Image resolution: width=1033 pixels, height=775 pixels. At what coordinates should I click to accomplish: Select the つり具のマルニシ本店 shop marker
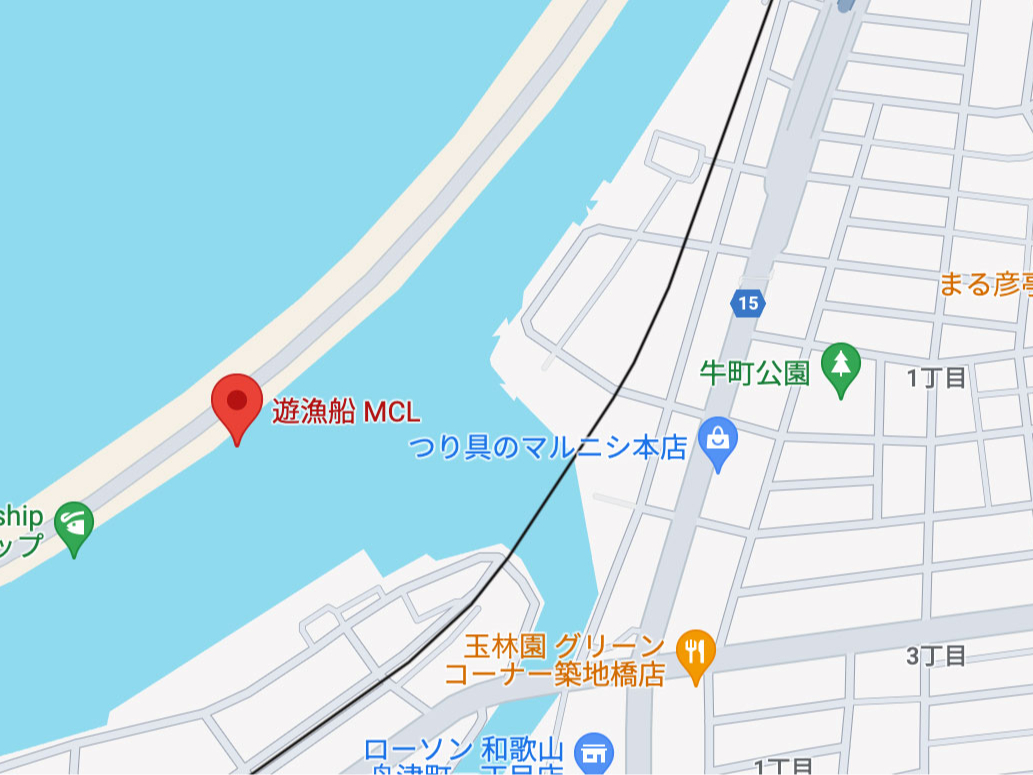coord(717,441)
